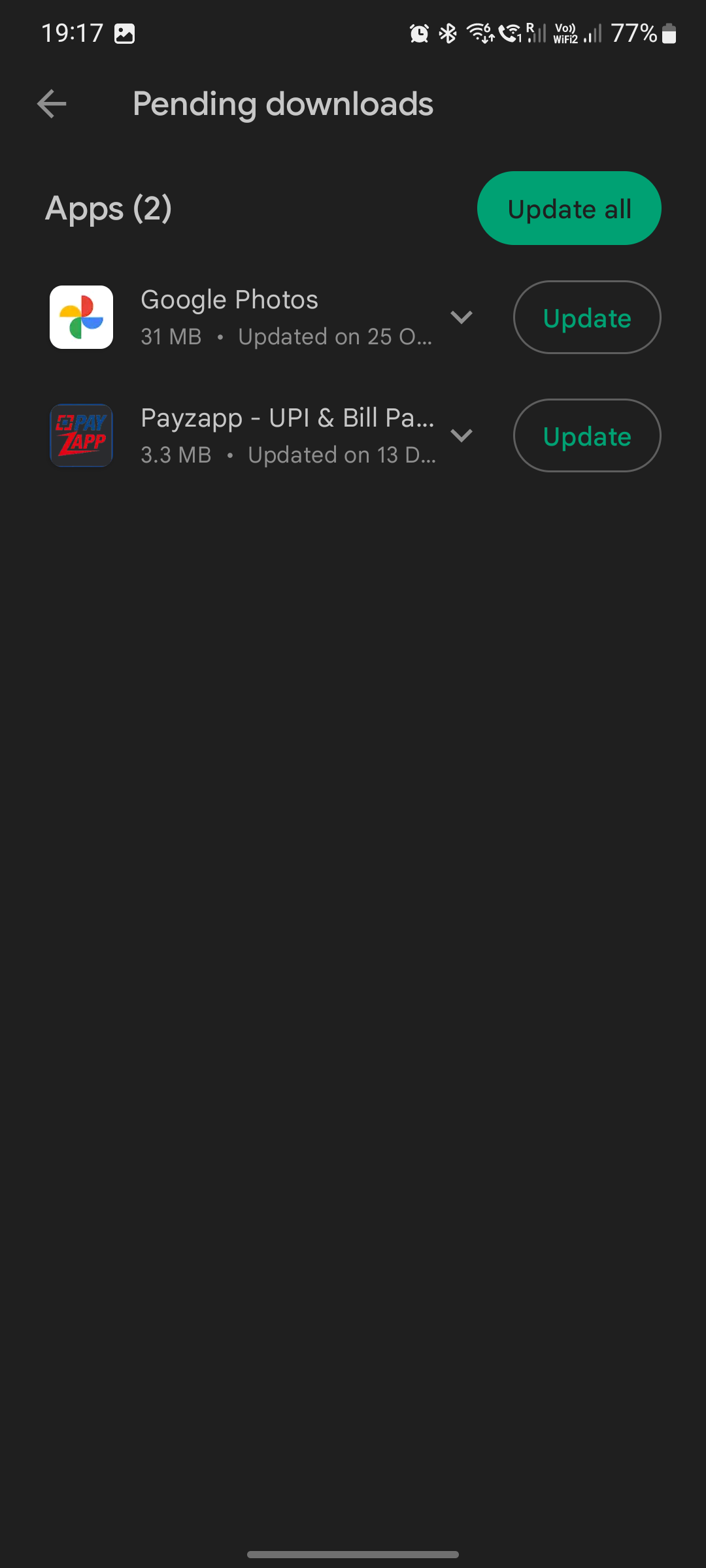Viewport: 706px width, 1568px height.
Task: Update the Payzapp app
Action: (586, 436)
